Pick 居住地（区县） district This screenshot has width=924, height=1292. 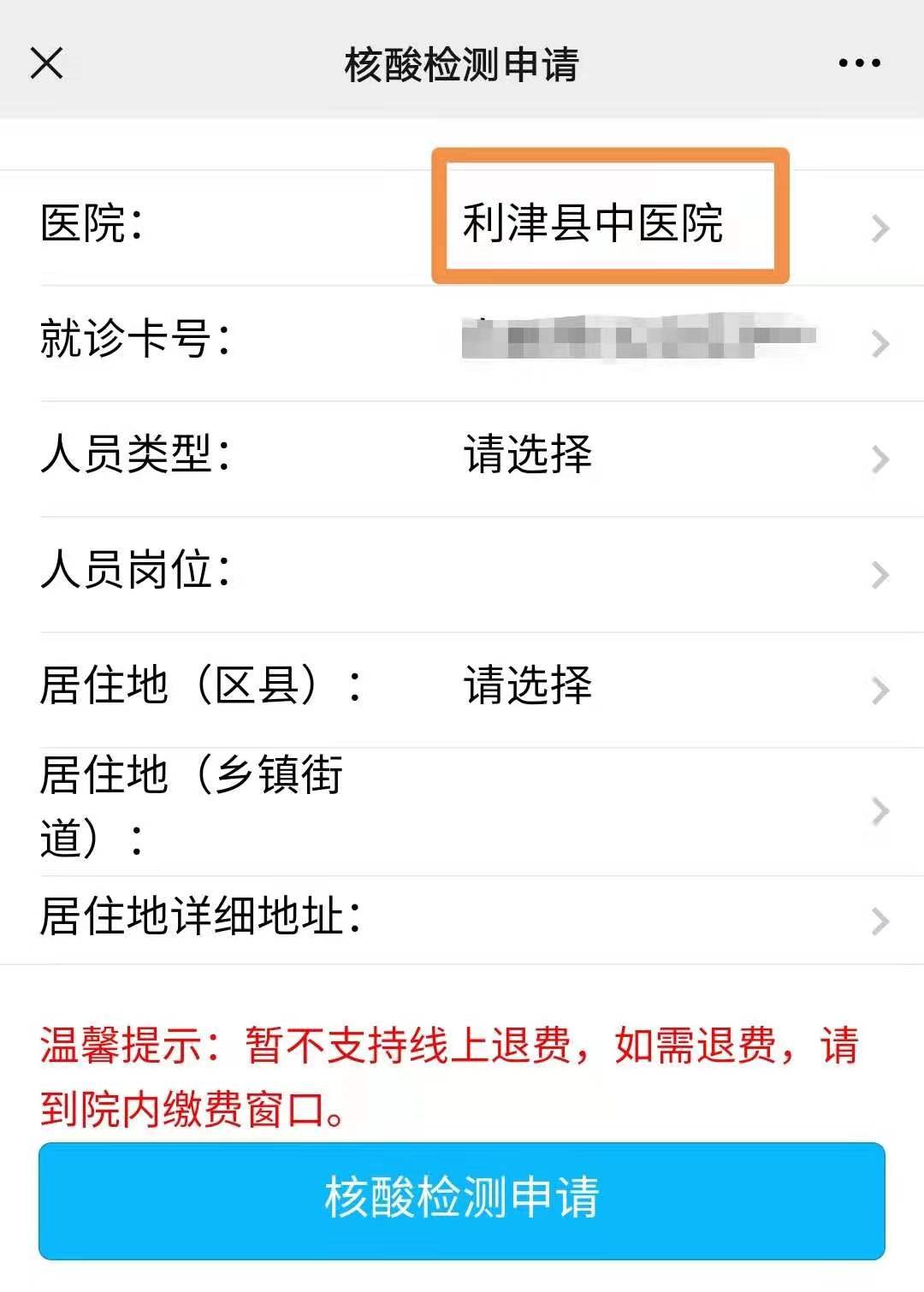tap(528, 686)
